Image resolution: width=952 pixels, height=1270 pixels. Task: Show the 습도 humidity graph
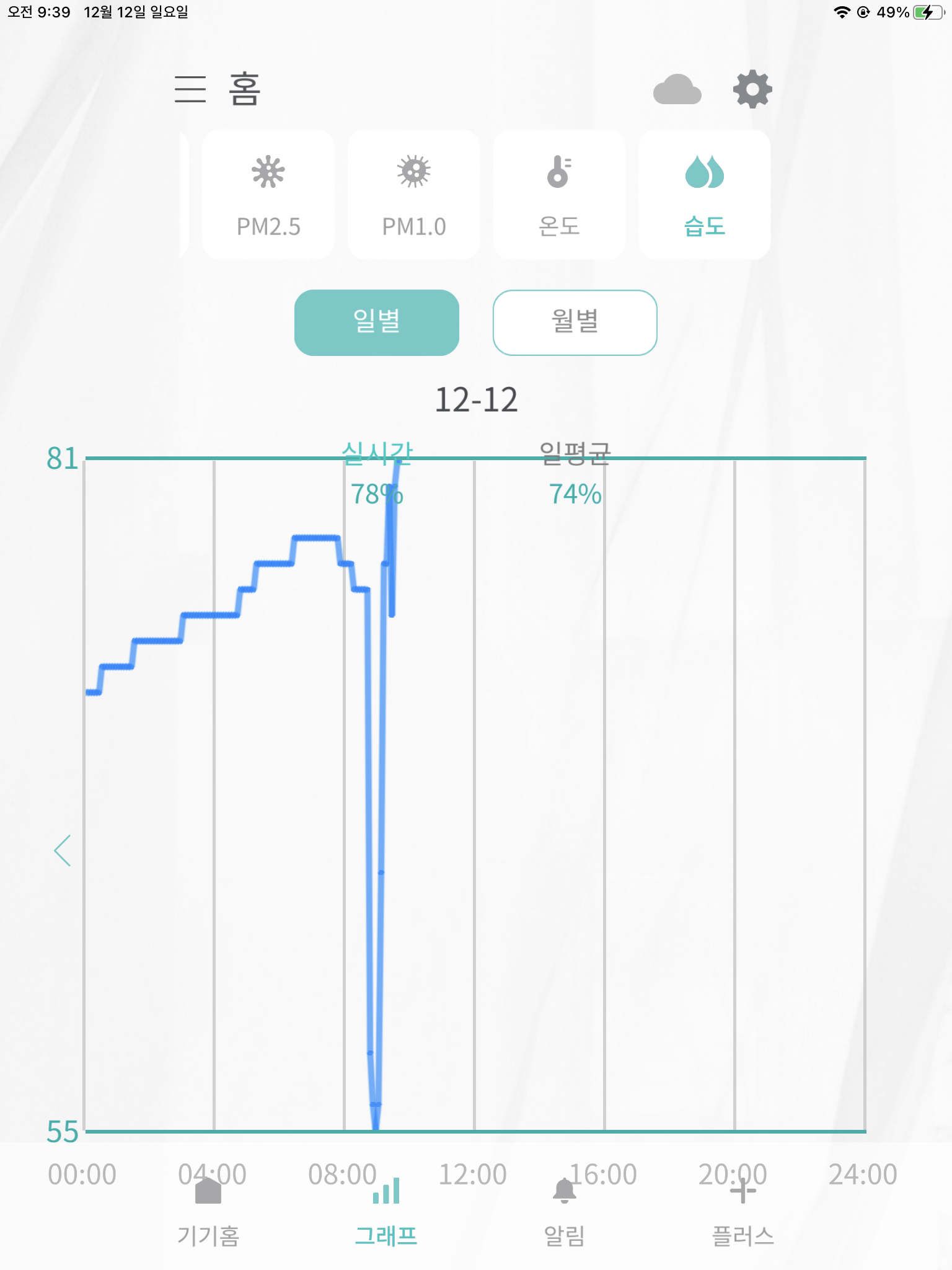[x=704, y=195]
